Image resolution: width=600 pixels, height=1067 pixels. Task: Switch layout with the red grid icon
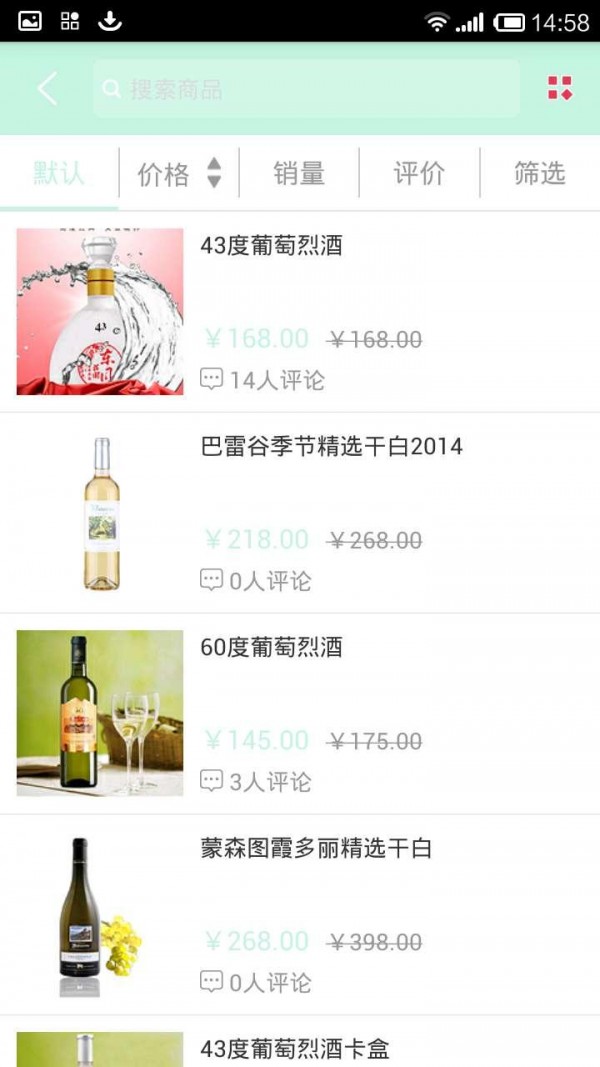pyautogui.click(x=559, y=88)
